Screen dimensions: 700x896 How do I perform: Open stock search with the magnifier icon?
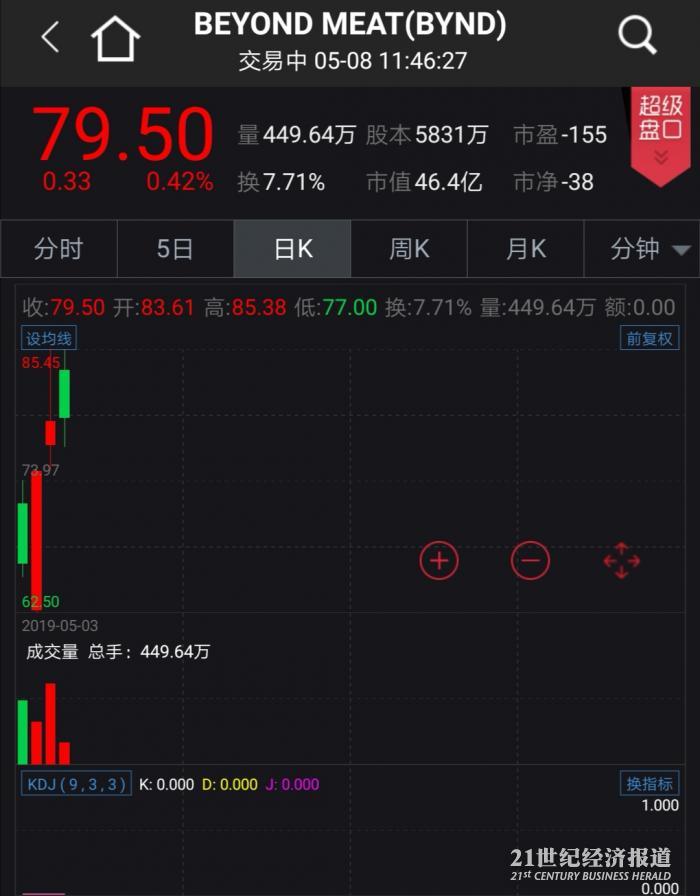637,36
